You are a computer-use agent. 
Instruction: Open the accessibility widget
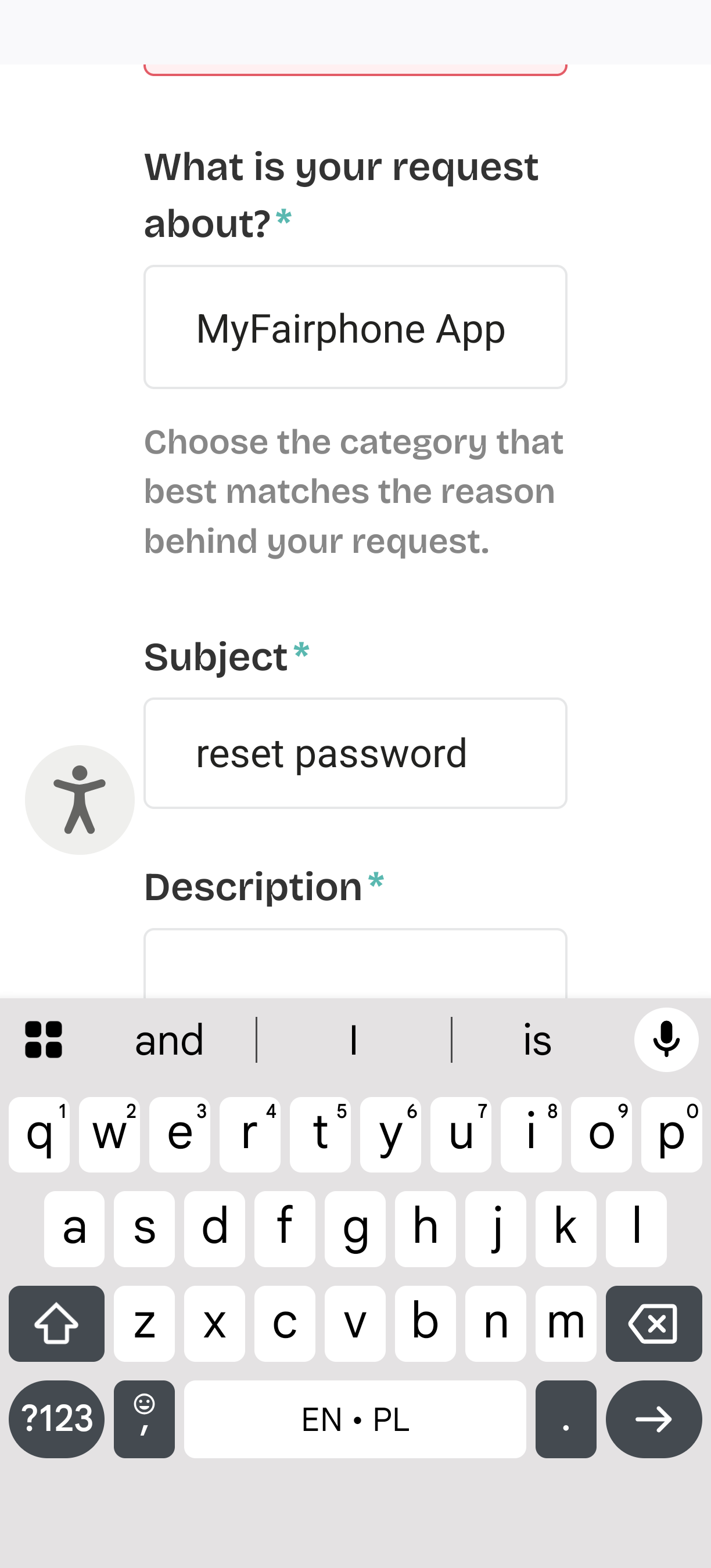[x=80, y=799]
